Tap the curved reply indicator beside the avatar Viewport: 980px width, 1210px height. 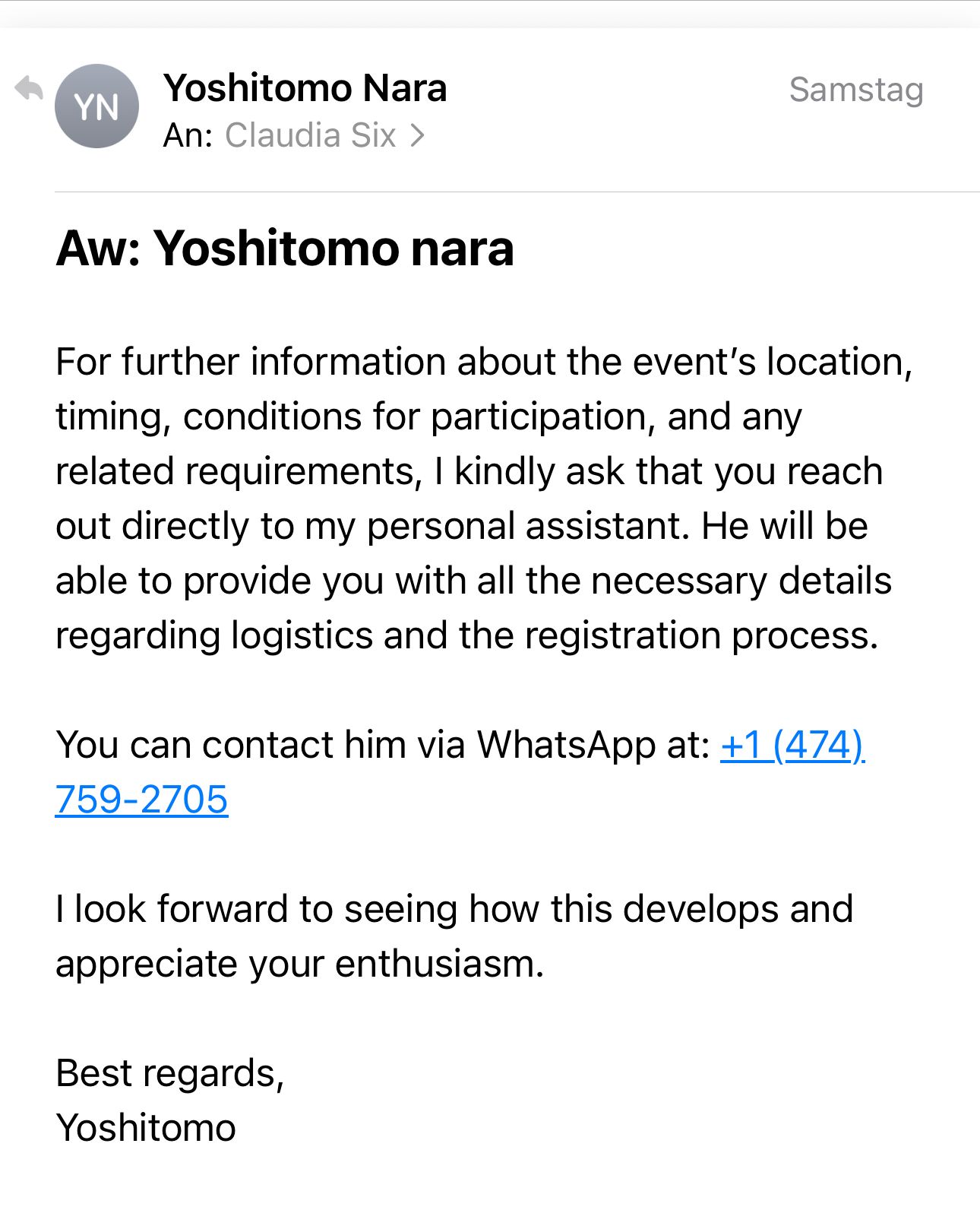pyautogui.click(x=29, y=90)
